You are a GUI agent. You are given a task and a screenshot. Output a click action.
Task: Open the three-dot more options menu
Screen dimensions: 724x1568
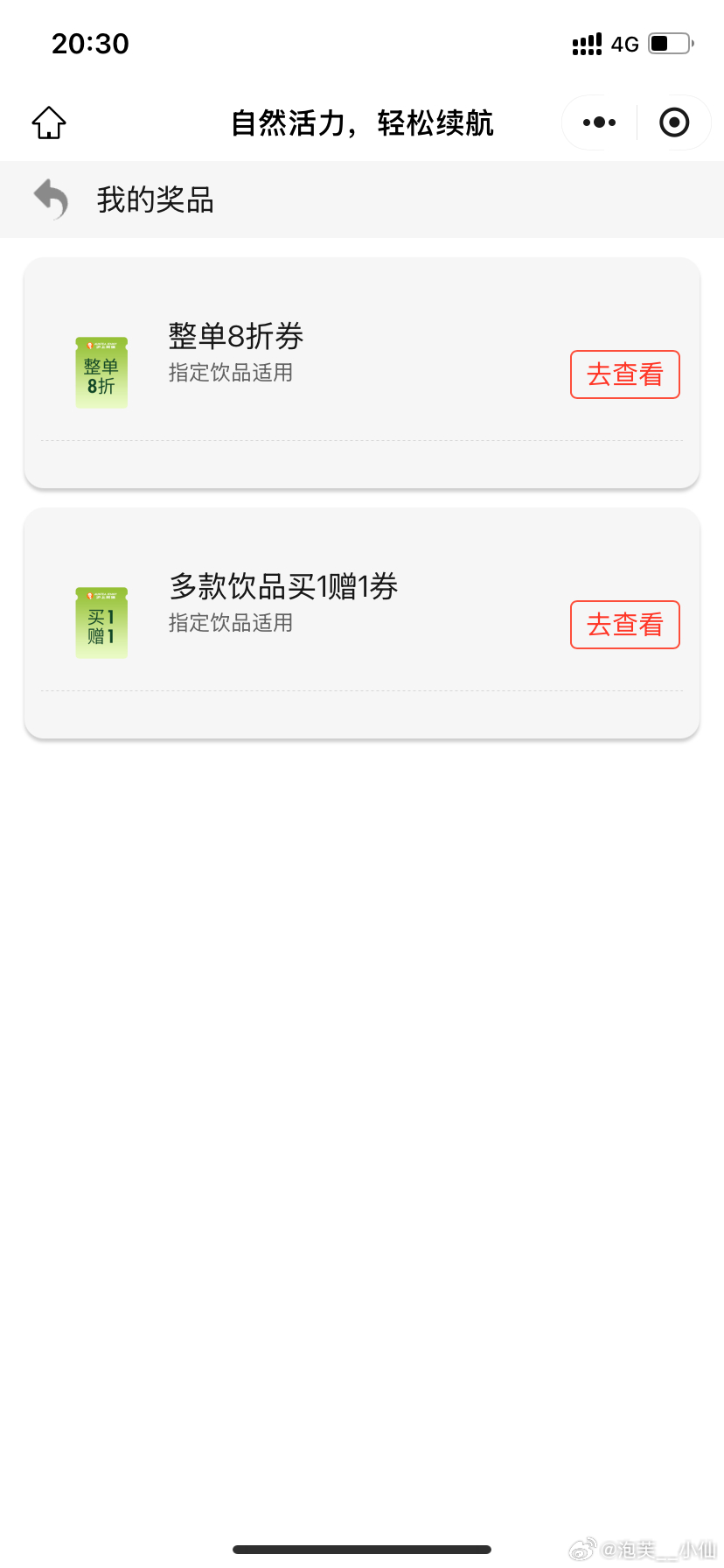pos(599,122)
